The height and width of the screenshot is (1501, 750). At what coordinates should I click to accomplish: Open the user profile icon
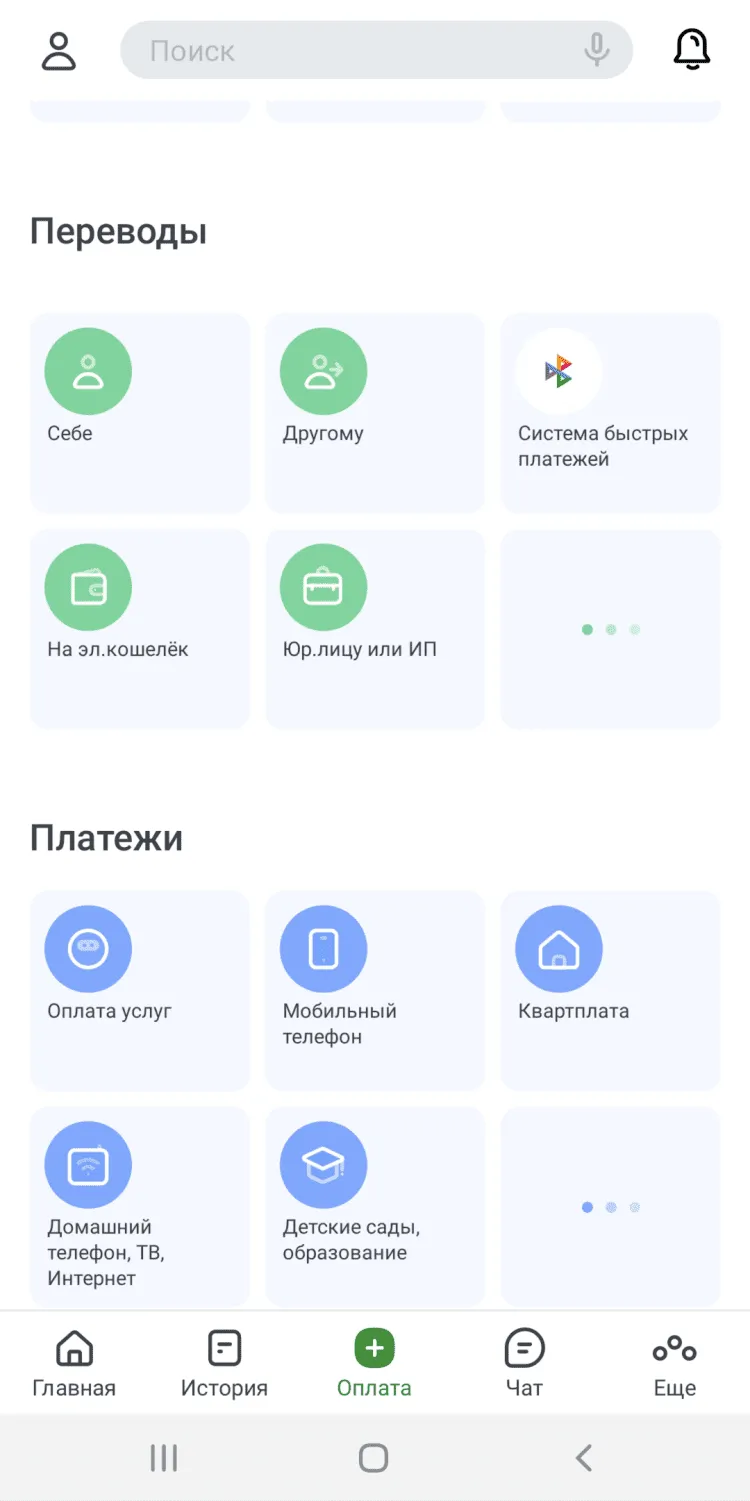[59, 50]
